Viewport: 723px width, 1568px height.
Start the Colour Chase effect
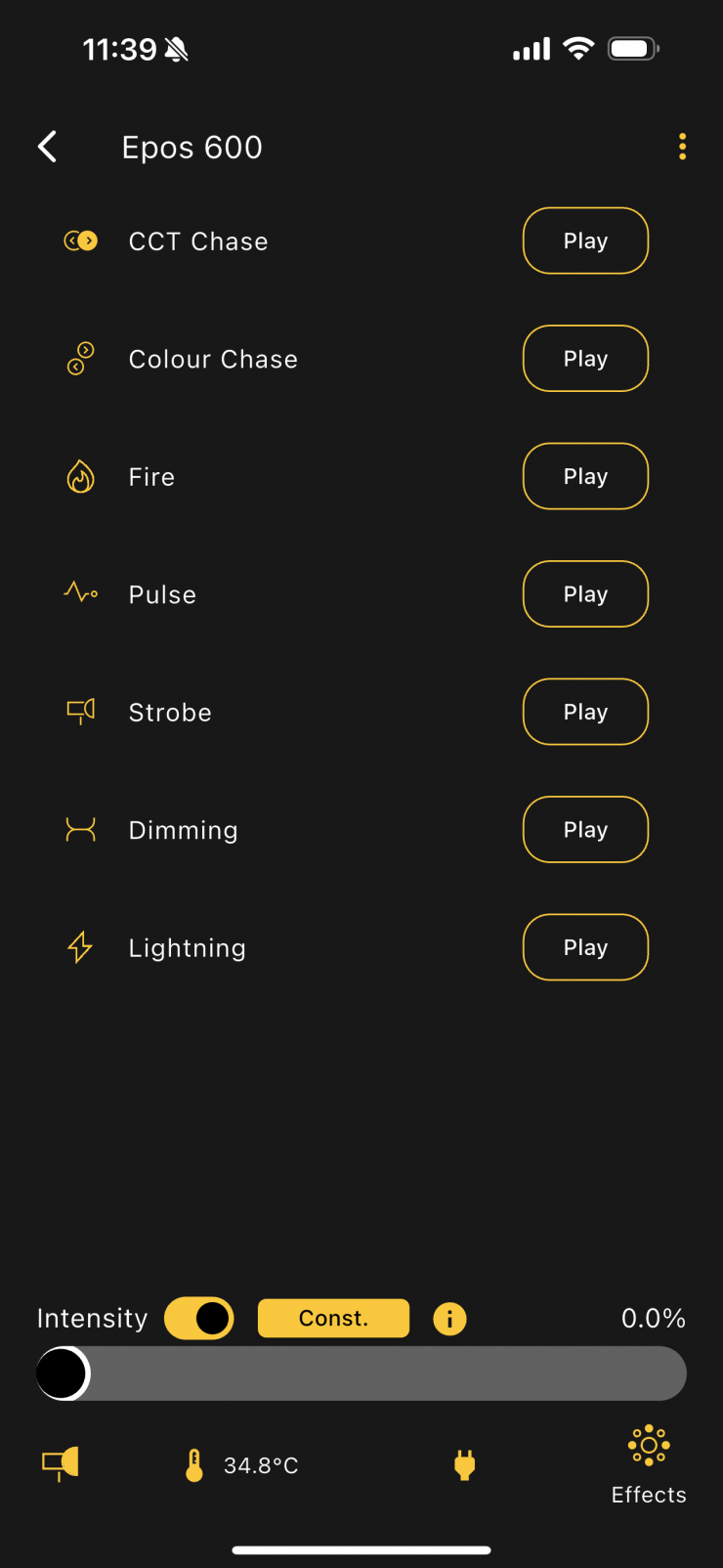pyautogui.click(x=585, y=359)
